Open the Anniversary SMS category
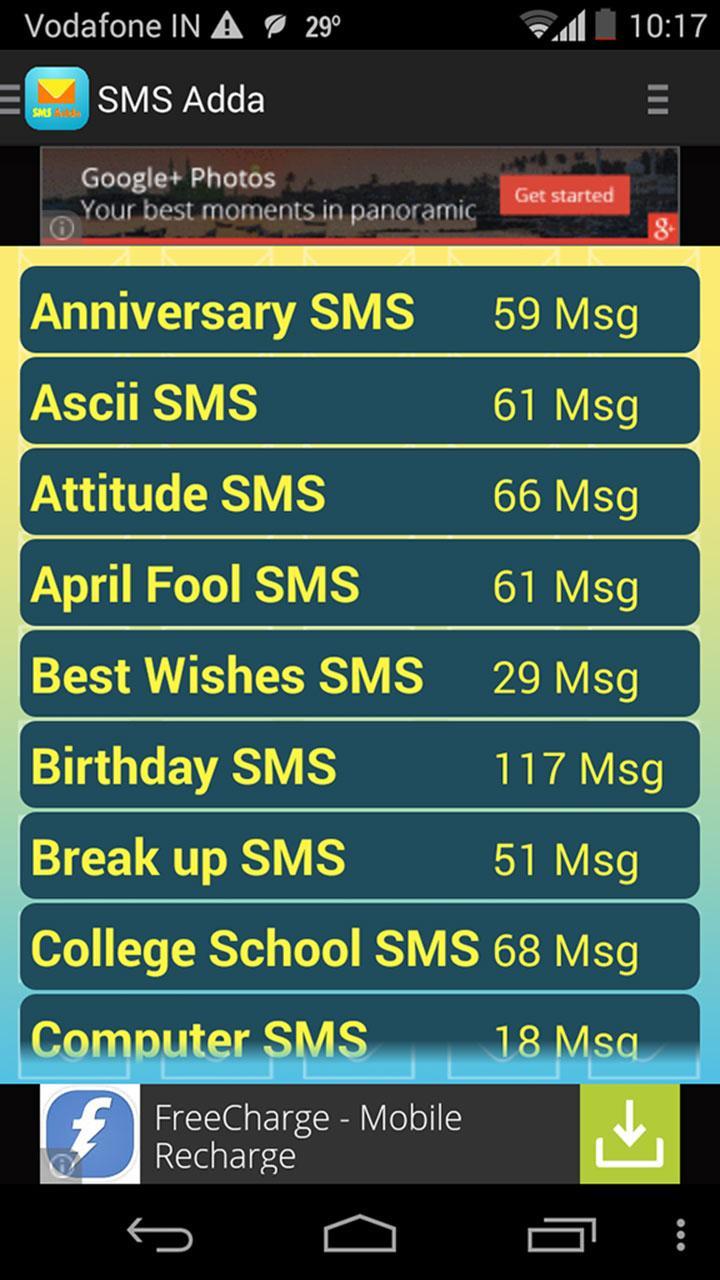 pyautogui.click(x=360, y=311)
